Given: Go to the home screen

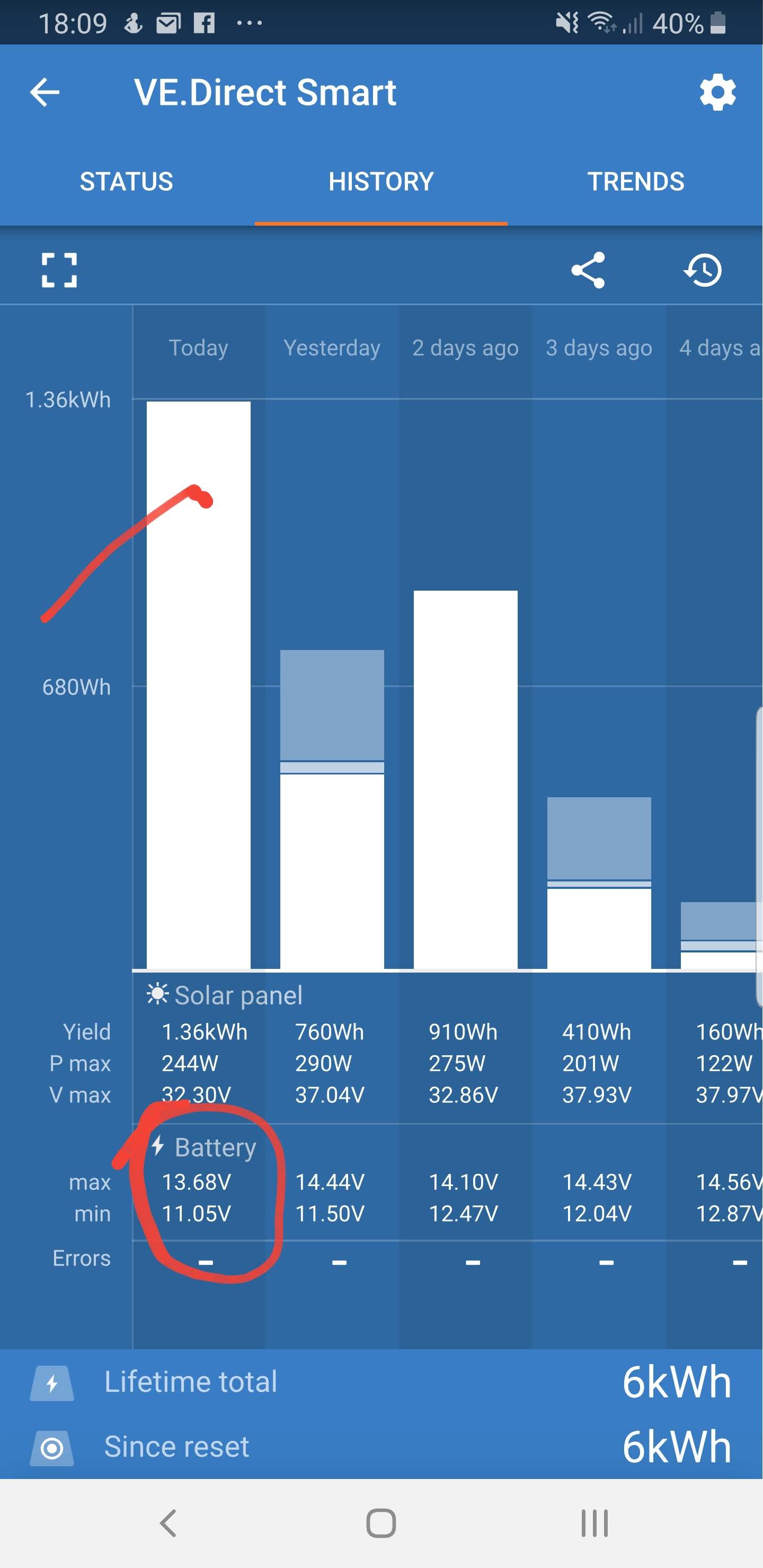Looking at the screenshot, I should point(381,1524).
